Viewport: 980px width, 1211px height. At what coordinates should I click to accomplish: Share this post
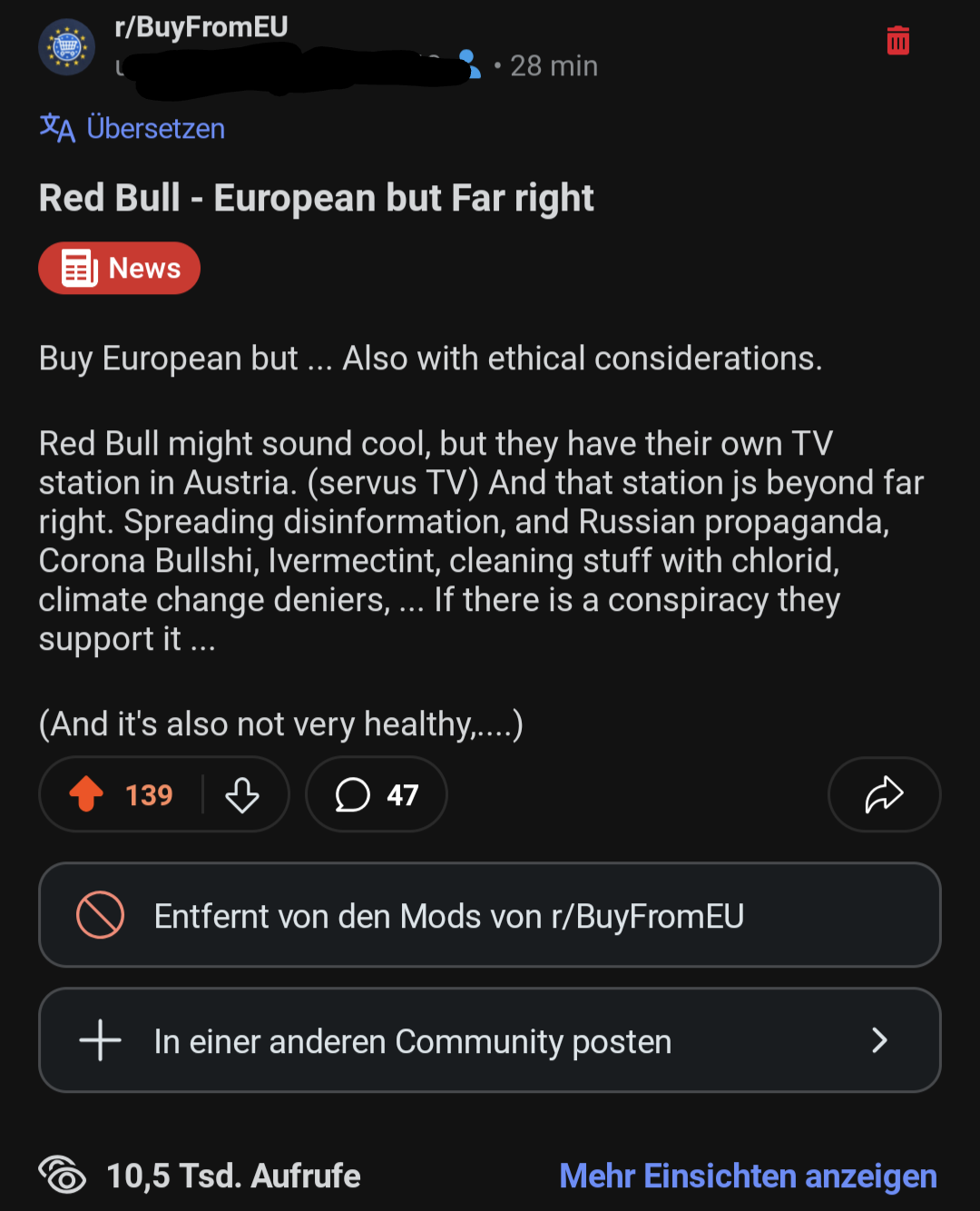click(x=884, y=794)
